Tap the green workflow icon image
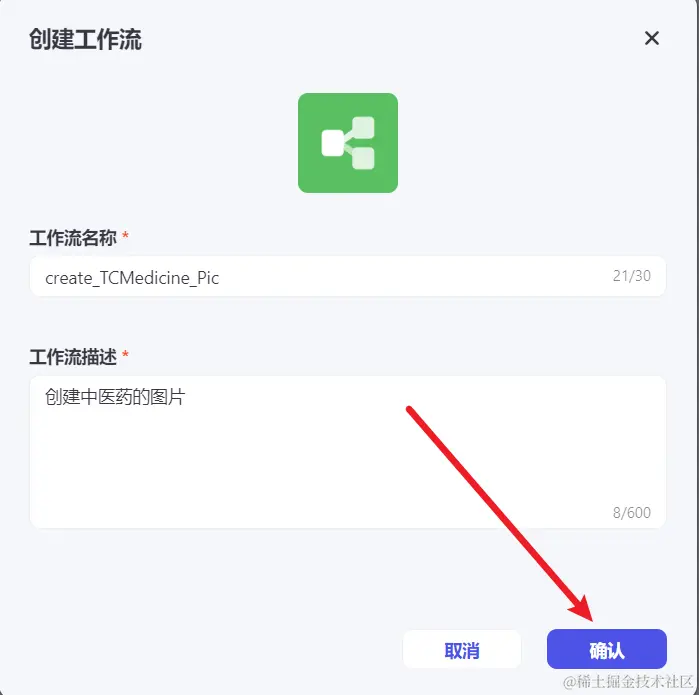 click(x=348, y=143)
